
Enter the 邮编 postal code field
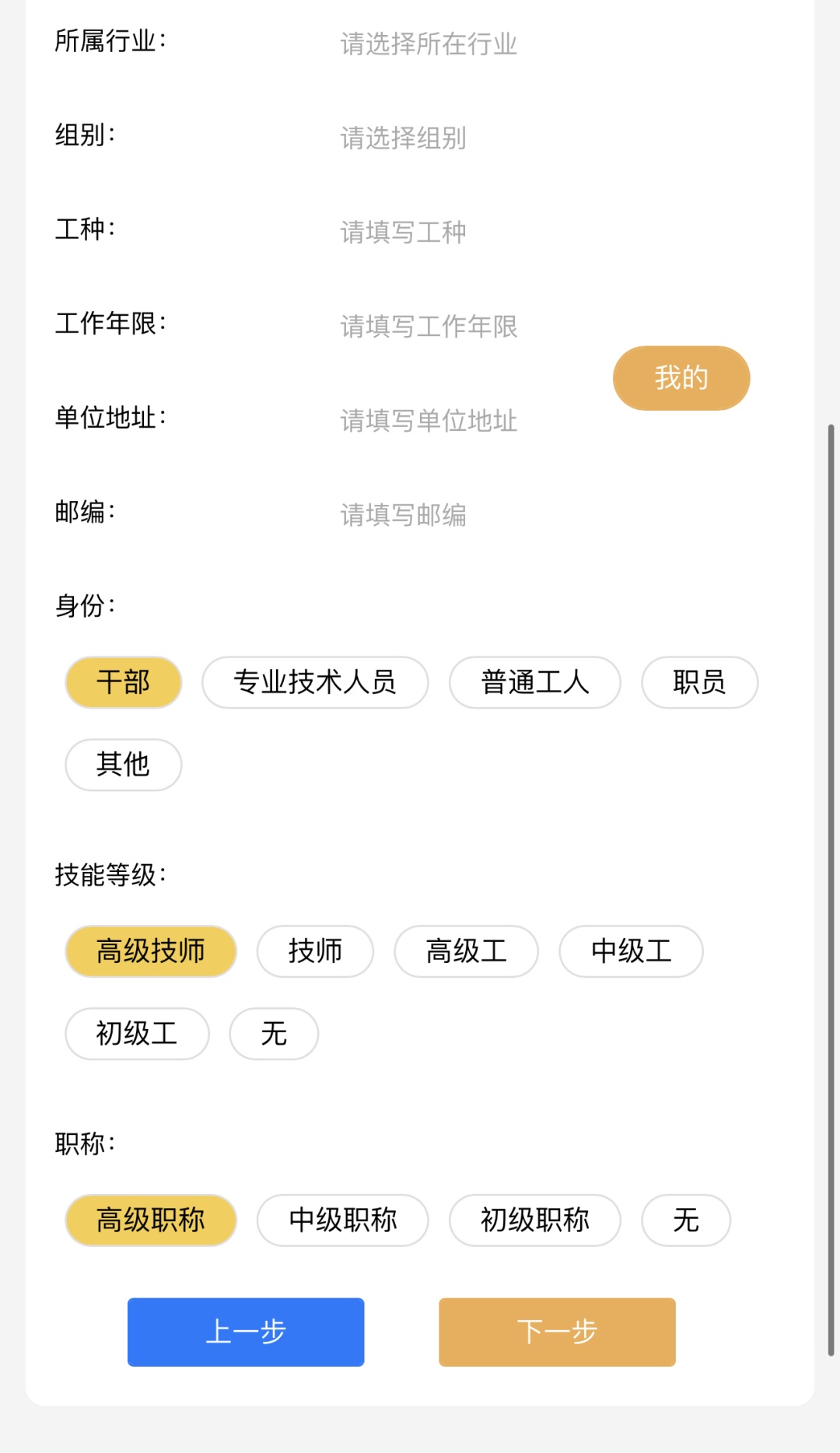(x=404, y=515)
